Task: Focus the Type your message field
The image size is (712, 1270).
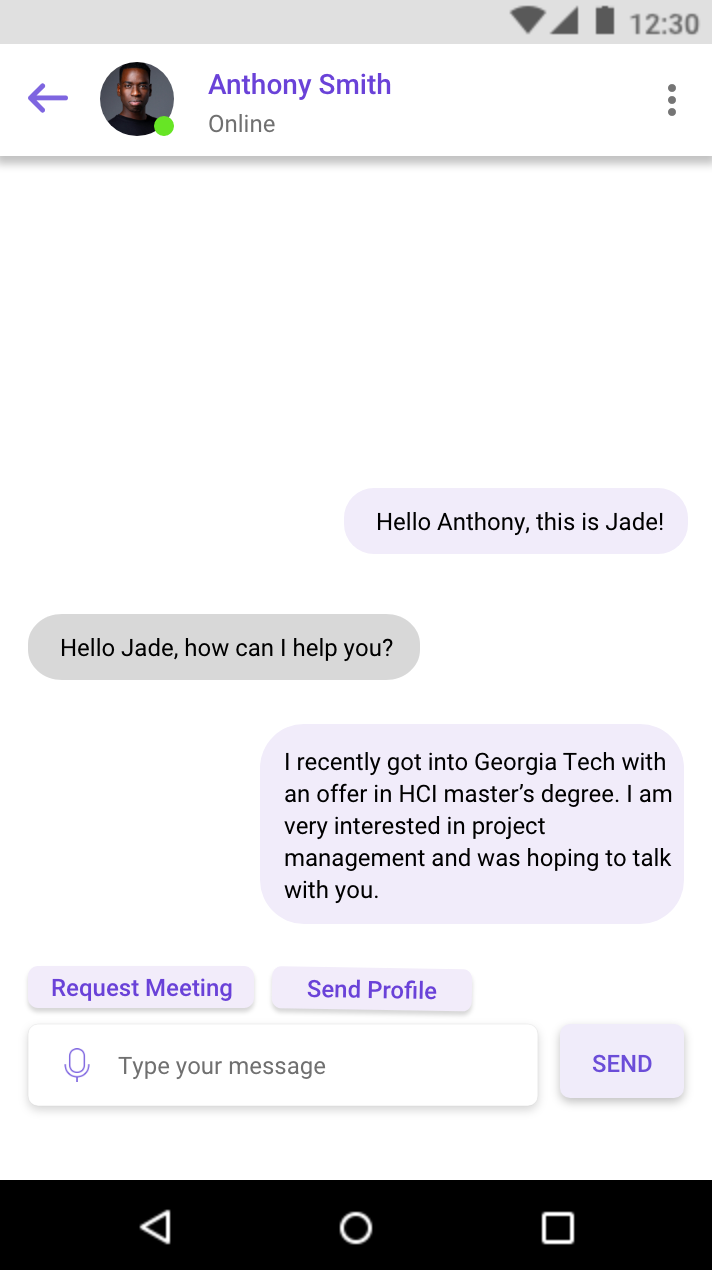Action: pyautogui.click(x=283, y=1066)
